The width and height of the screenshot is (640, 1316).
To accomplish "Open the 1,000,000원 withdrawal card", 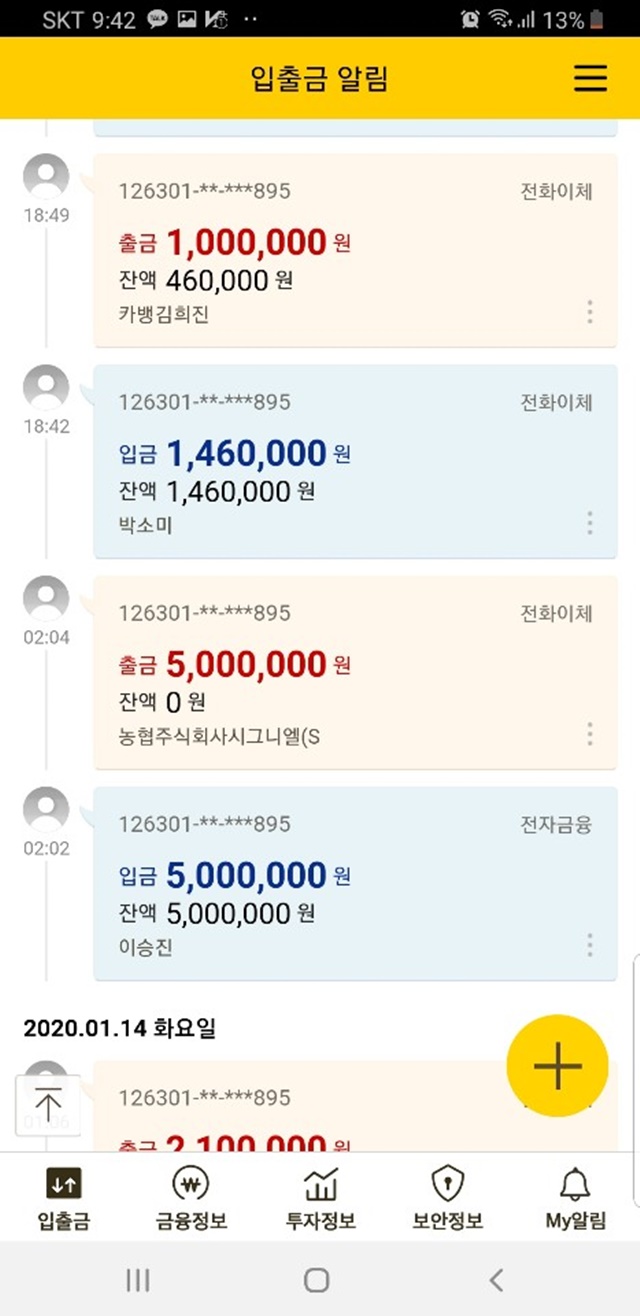I will click(355, 250).
